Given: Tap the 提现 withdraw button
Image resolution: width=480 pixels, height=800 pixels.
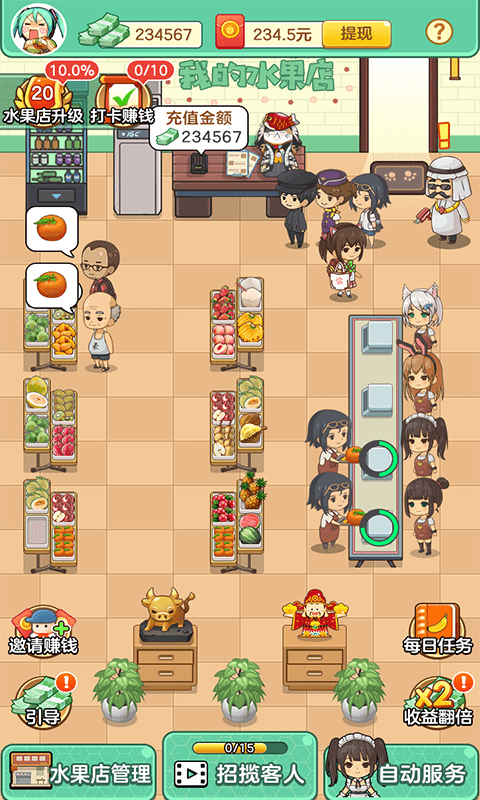Looking at the screenshot, I should (357, 34).
